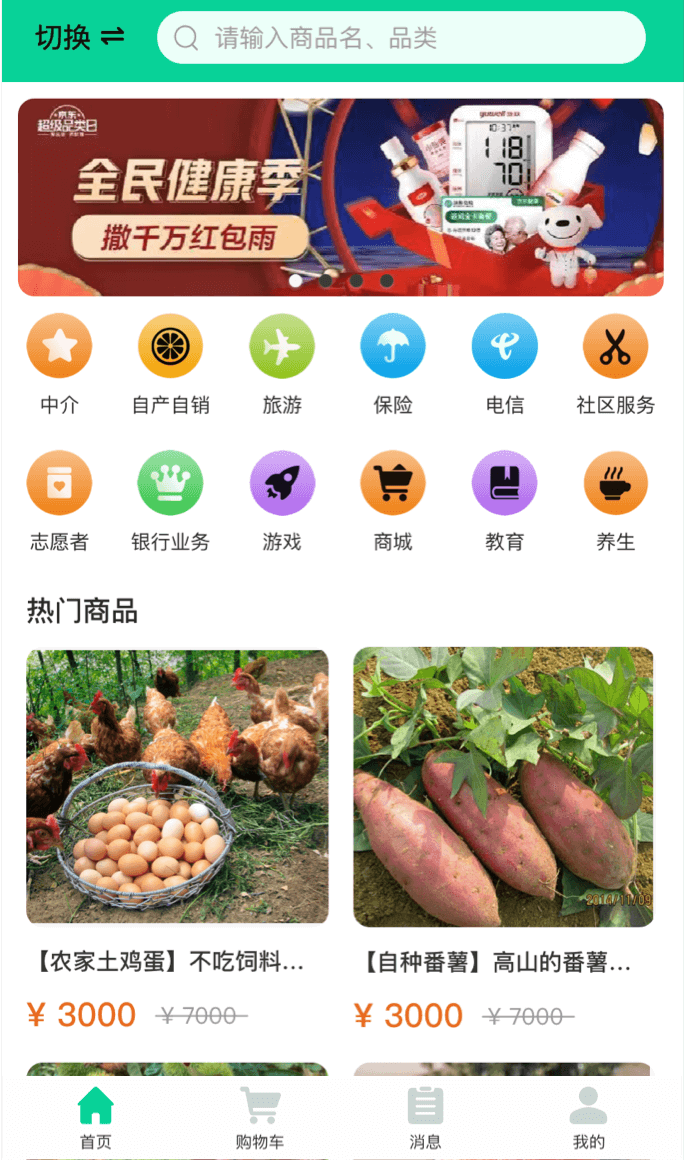Open the 我的 profile tab

pos(588,1118)
